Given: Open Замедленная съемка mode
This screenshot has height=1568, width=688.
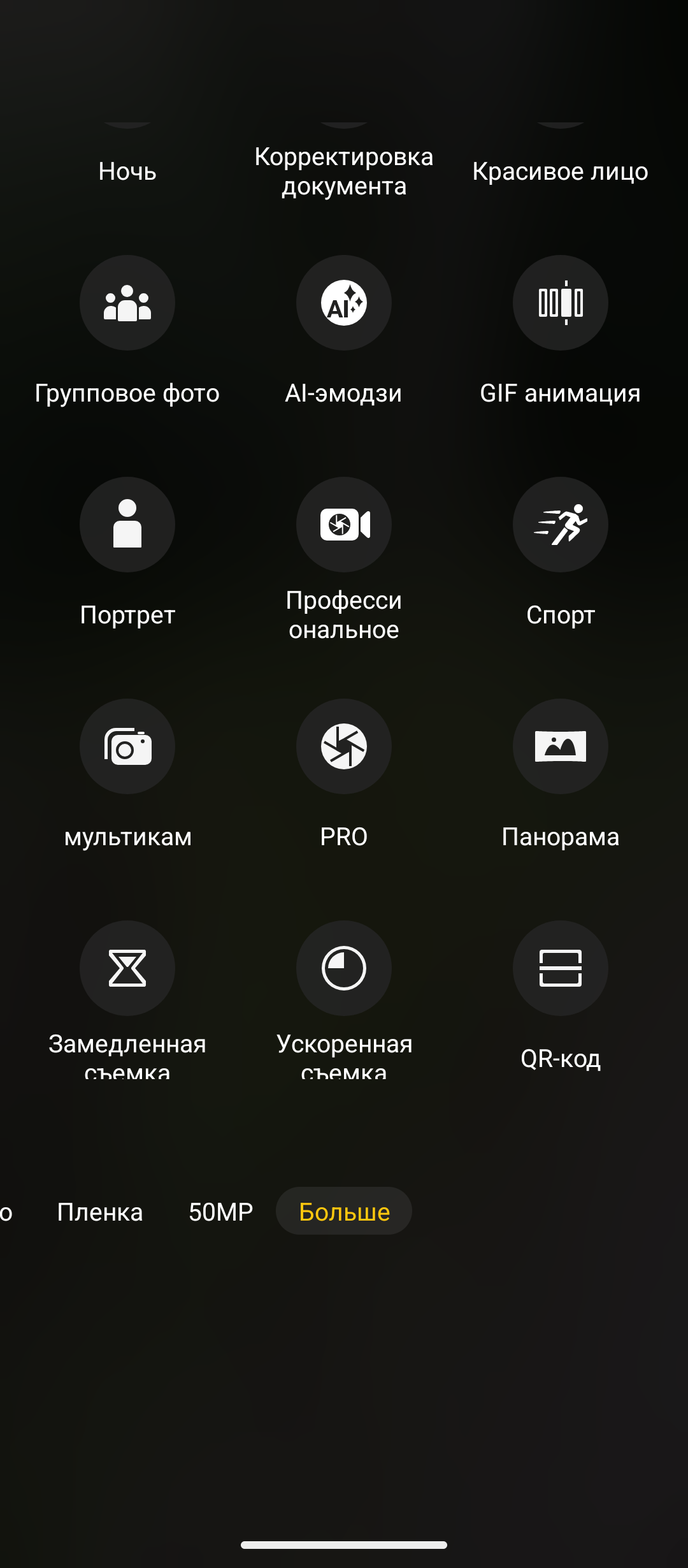Looking at the screenshot, I should click(127, 968).
